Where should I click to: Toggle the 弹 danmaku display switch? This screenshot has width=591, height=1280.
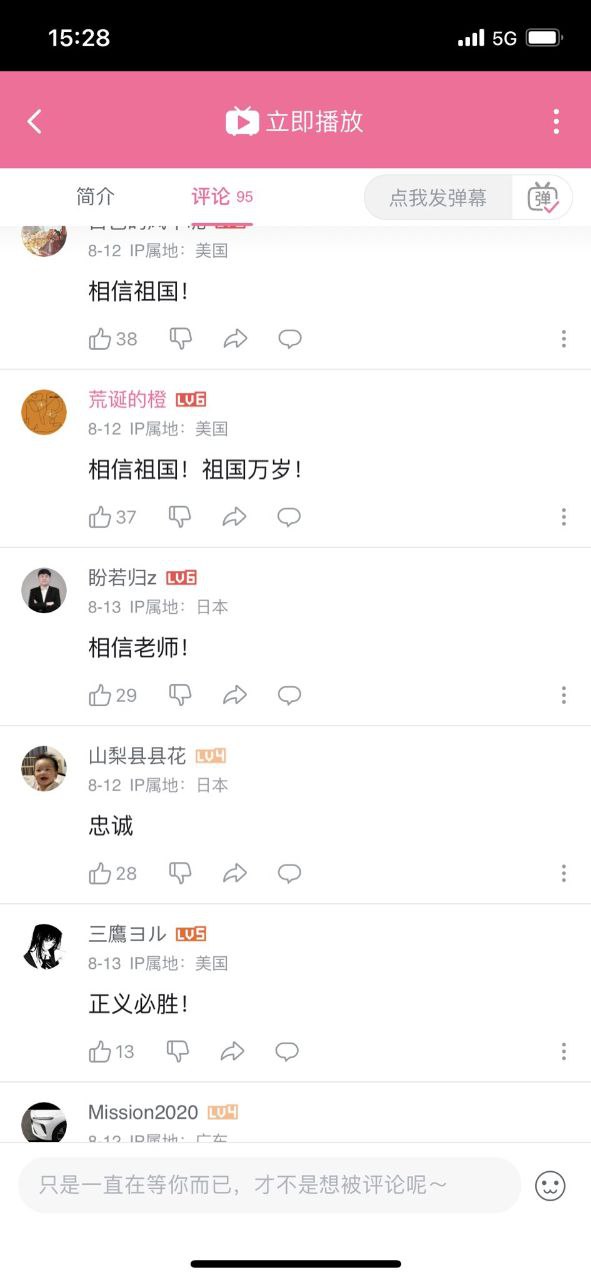point(543,198)
